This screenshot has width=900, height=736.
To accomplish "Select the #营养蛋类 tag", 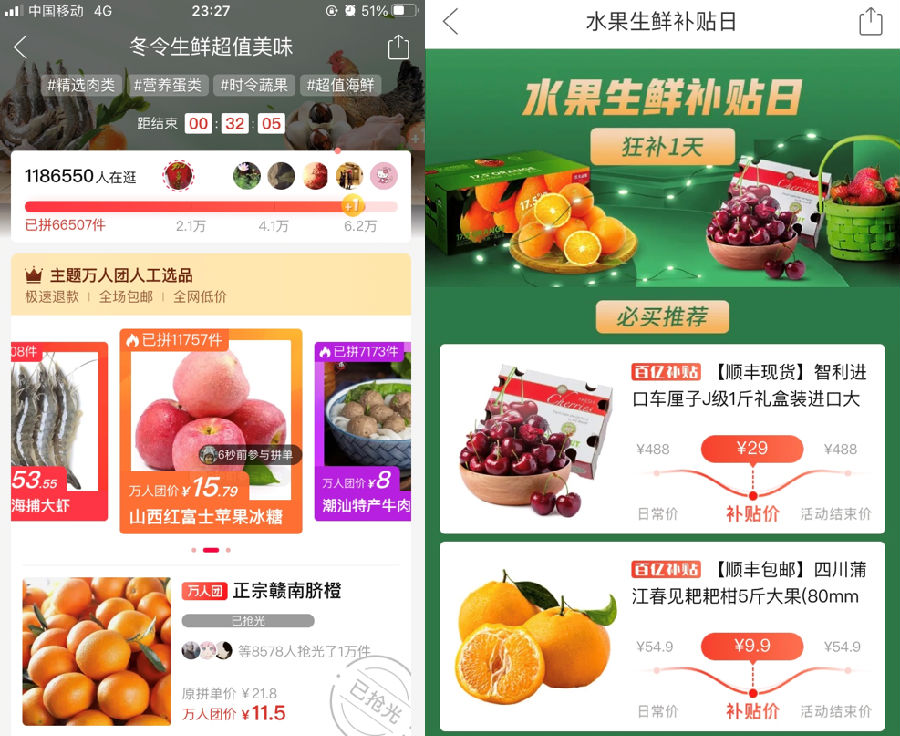I will click(x=168, y=85).
